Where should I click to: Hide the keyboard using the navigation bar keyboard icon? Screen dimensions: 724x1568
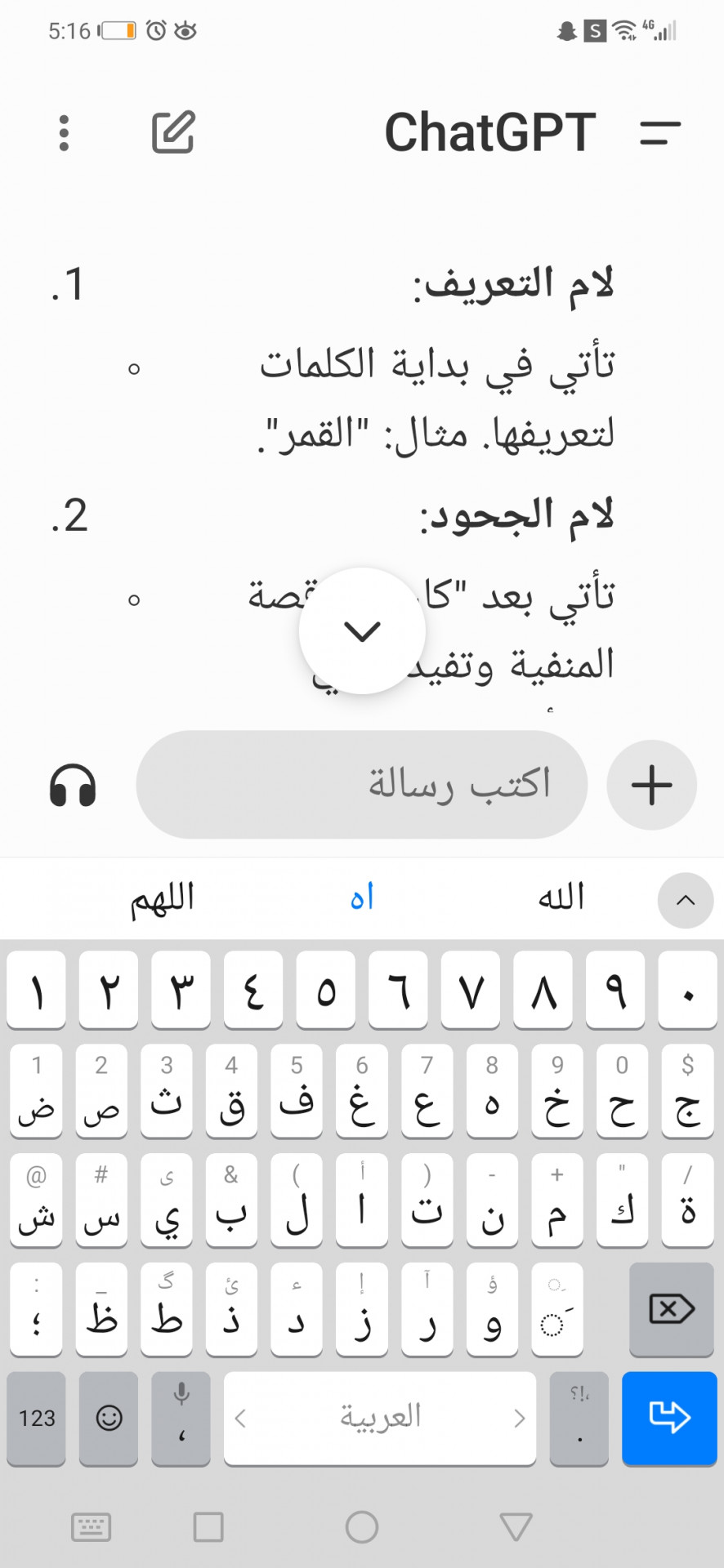coord(92,1526)
